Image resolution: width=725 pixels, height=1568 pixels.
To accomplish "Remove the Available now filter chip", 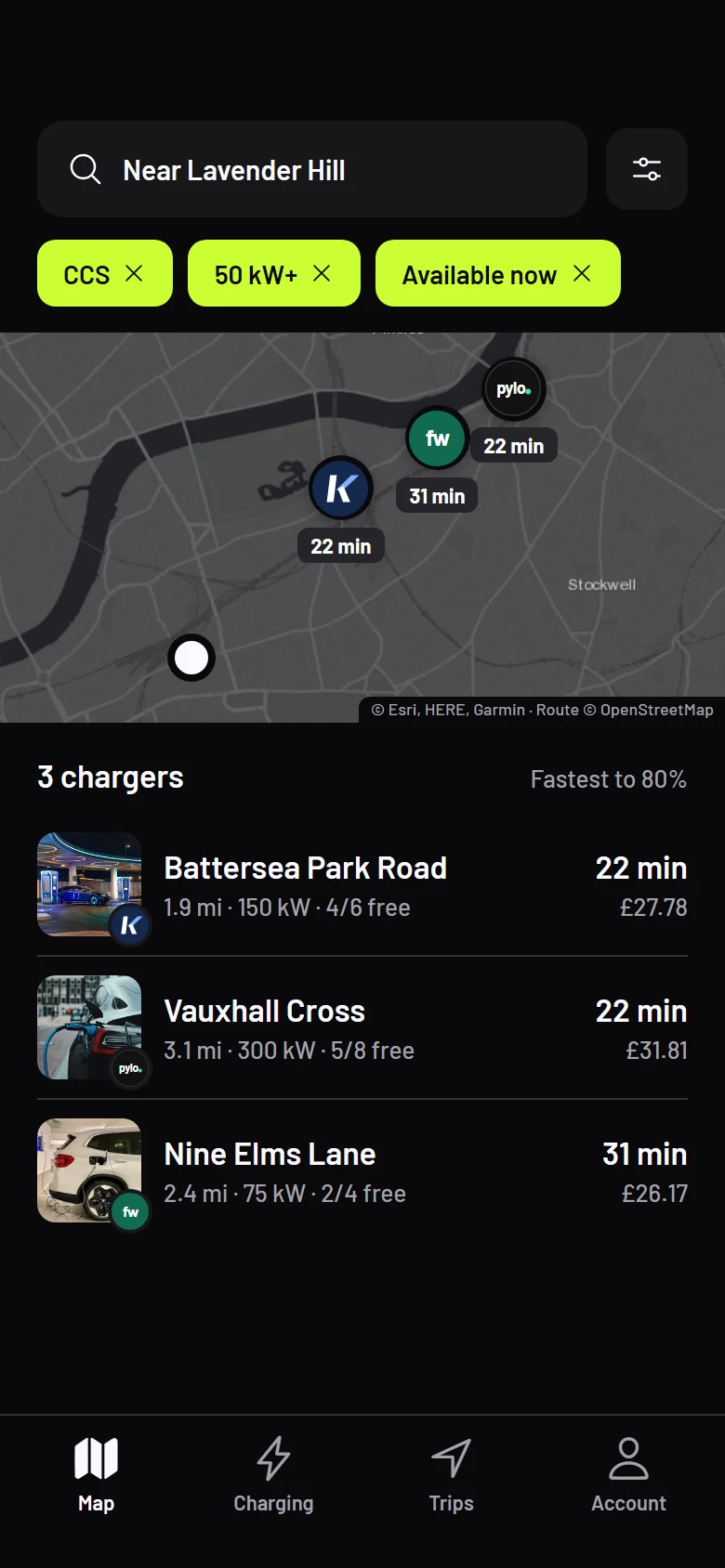I will (582, 273).
